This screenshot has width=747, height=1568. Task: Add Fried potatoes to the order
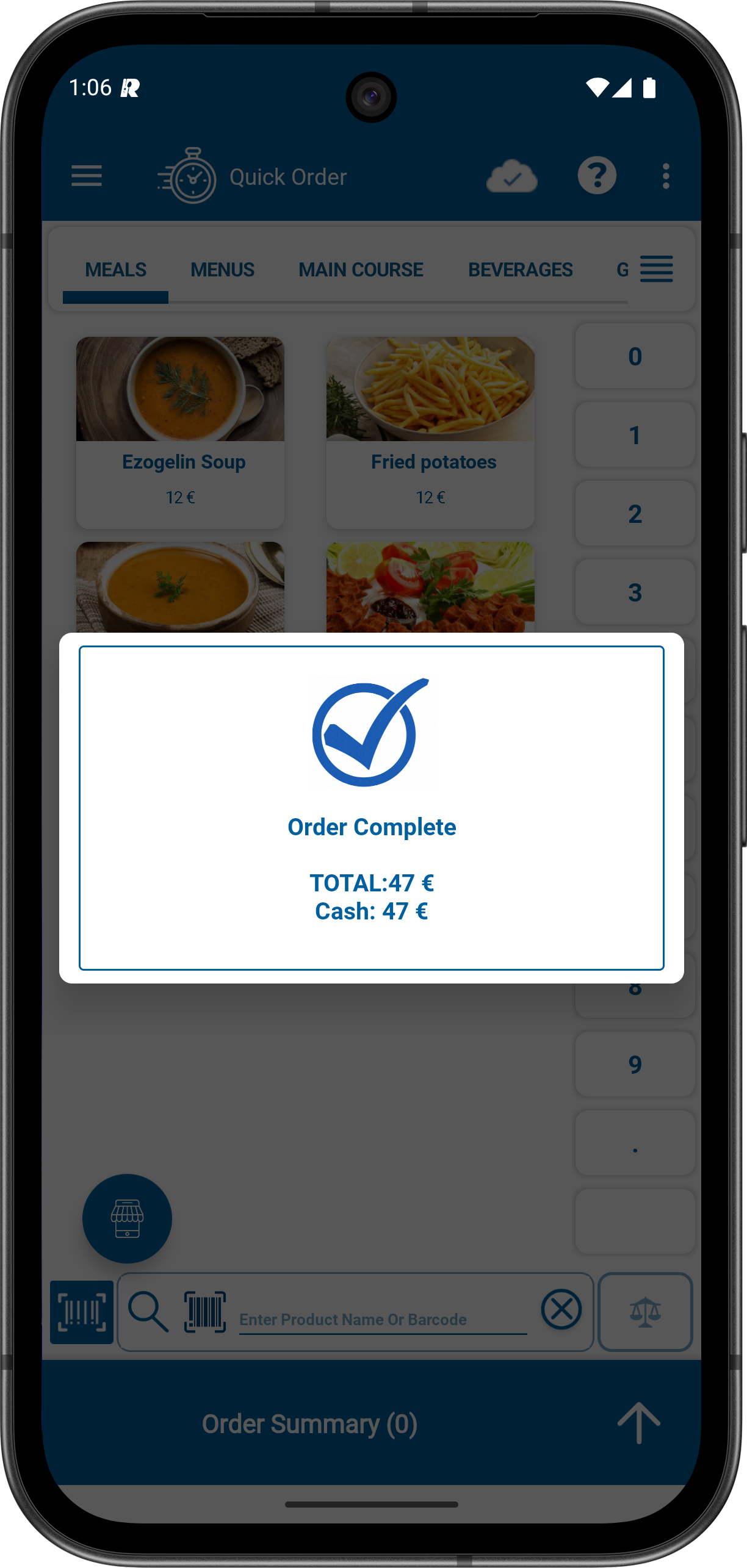[x=430, y=432]
